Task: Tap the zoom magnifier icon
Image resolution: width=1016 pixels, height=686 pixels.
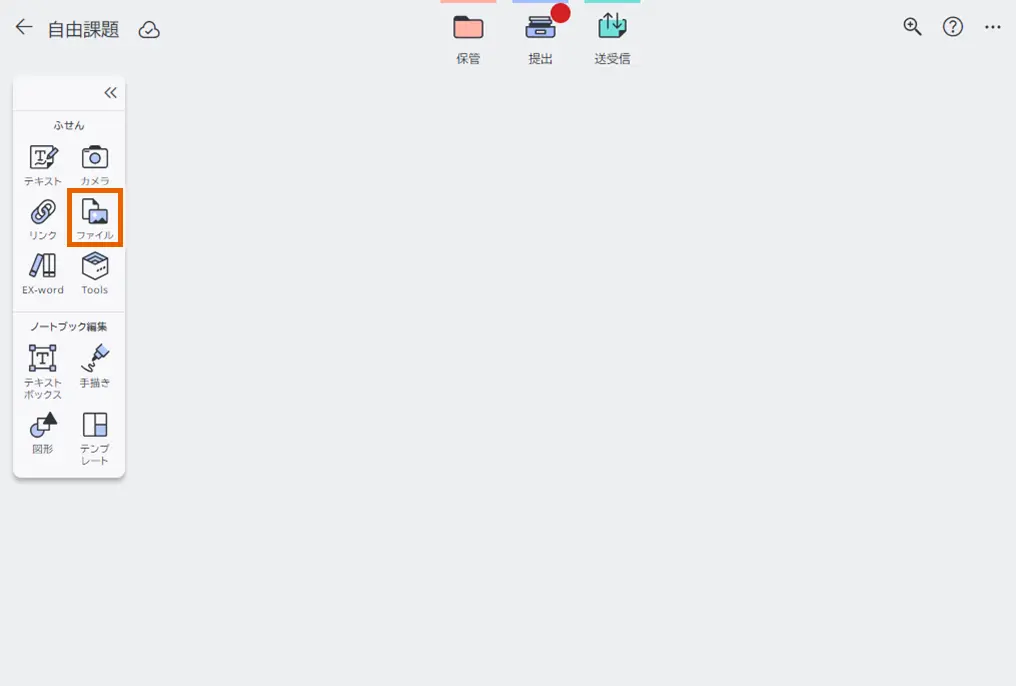Action: 912,28
